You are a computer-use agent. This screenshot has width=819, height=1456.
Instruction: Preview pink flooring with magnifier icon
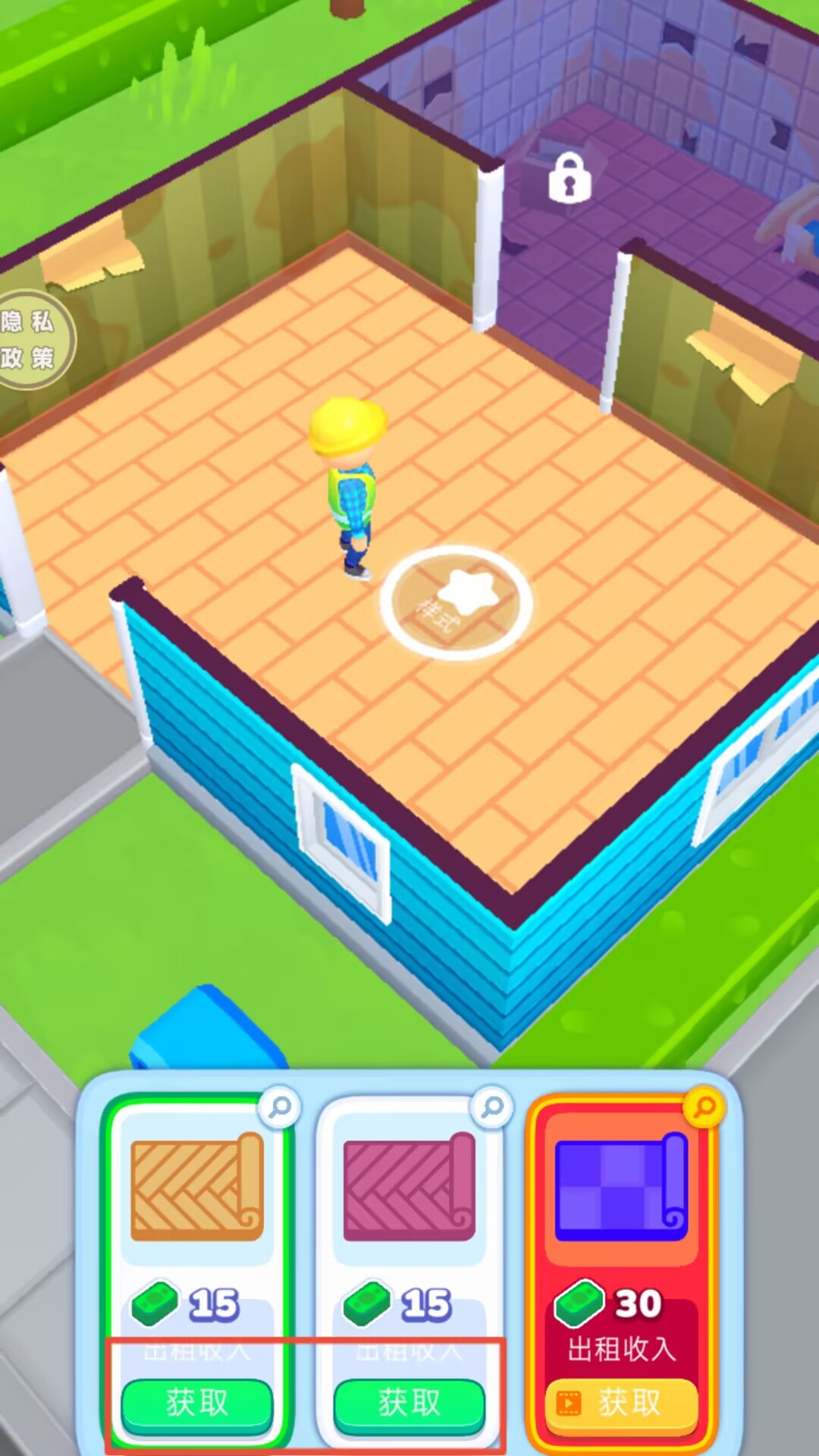pos(492,1107)
